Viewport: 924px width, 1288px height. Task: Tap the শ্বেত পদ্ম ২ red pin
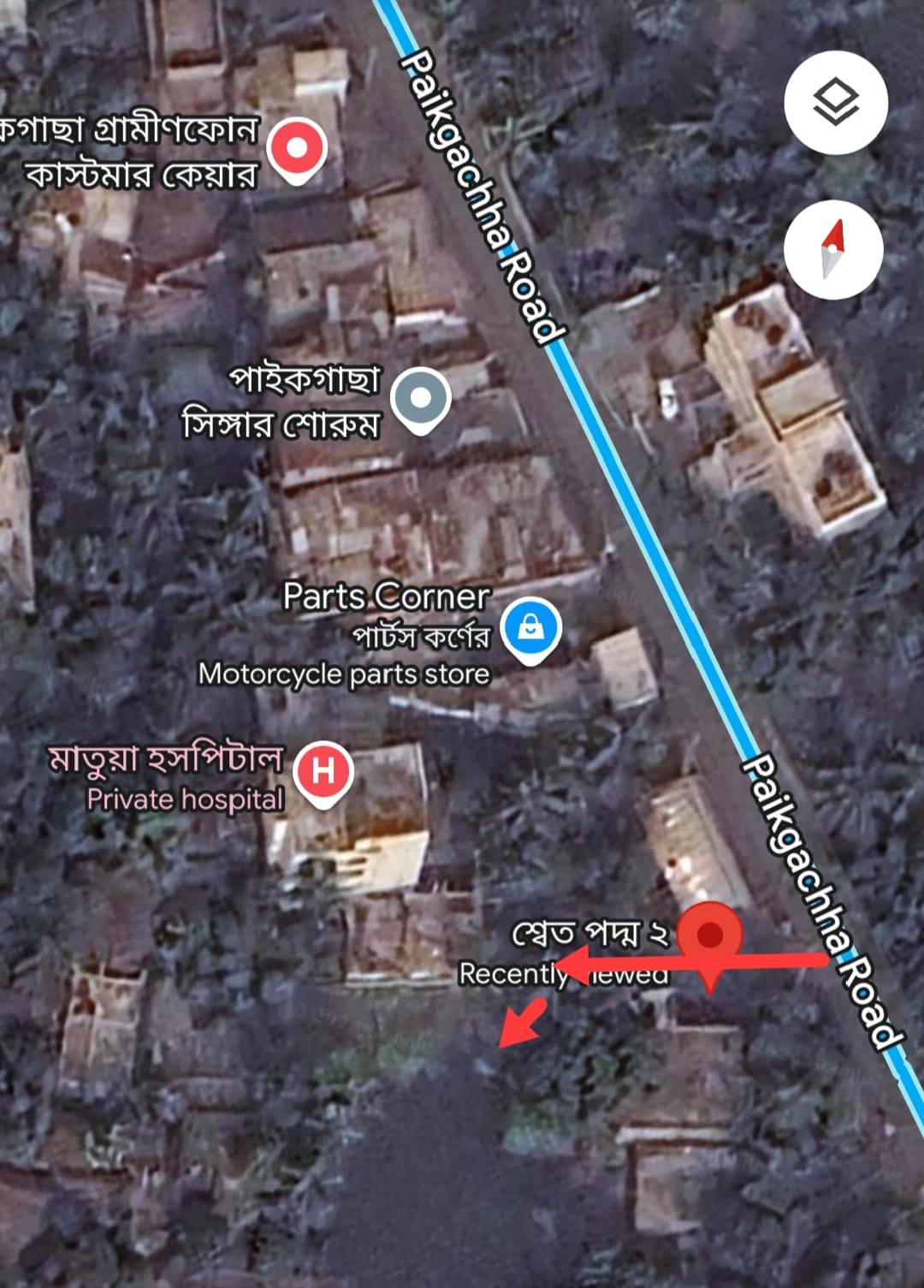pyautogui.click(x=709, y=935)
